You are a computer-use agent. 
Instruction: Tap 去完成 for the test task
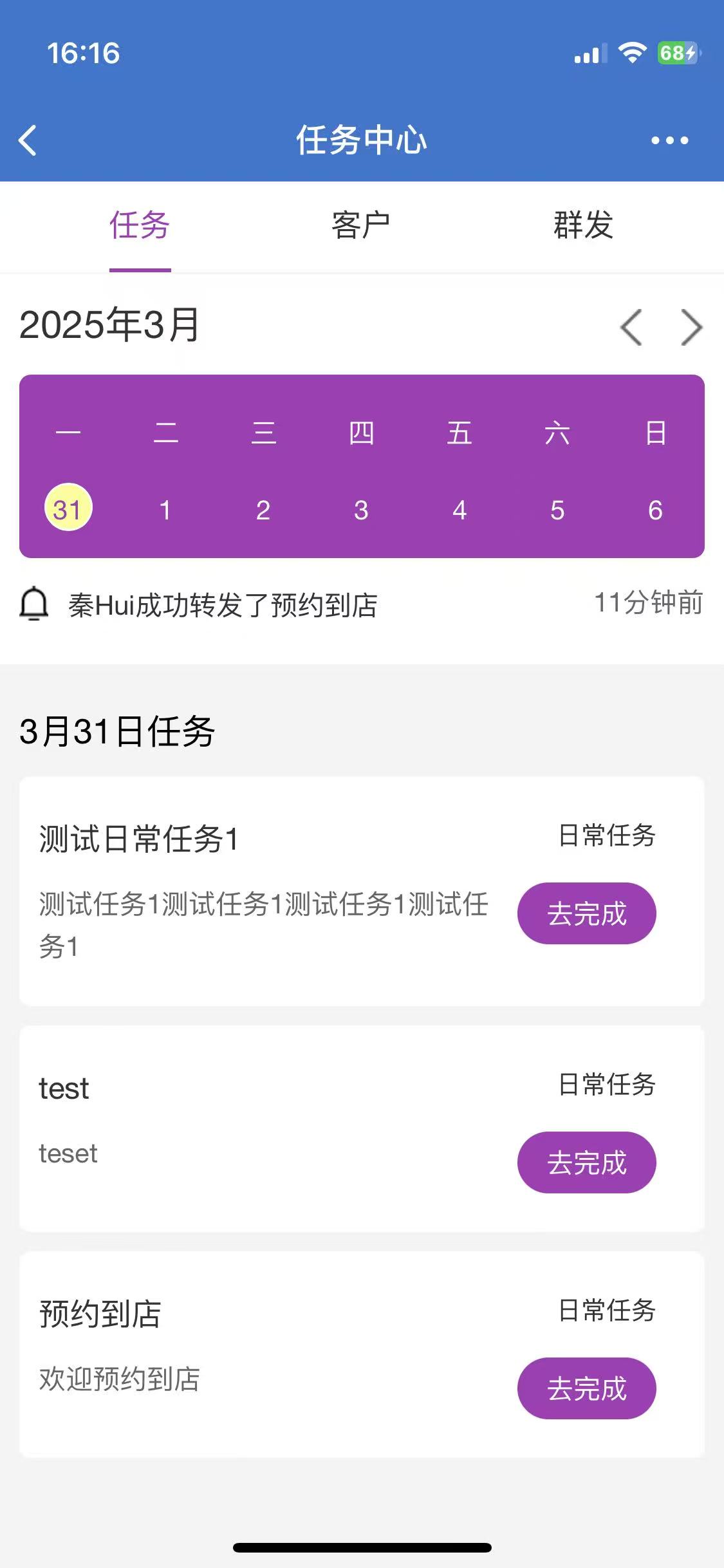[587, 1162]
